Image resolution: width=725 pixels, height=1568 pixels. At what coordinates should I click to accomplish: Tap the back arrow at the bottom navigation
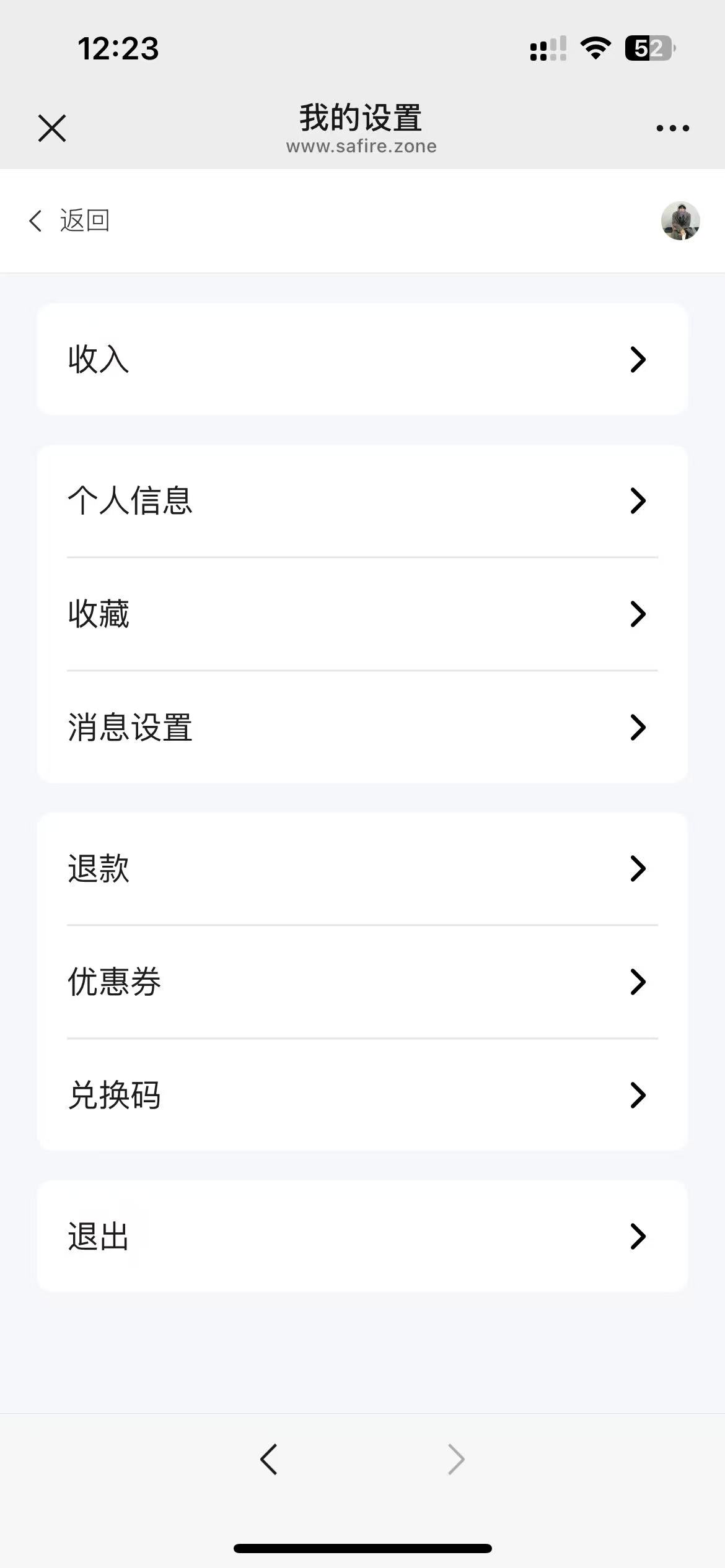(269, 1458)
